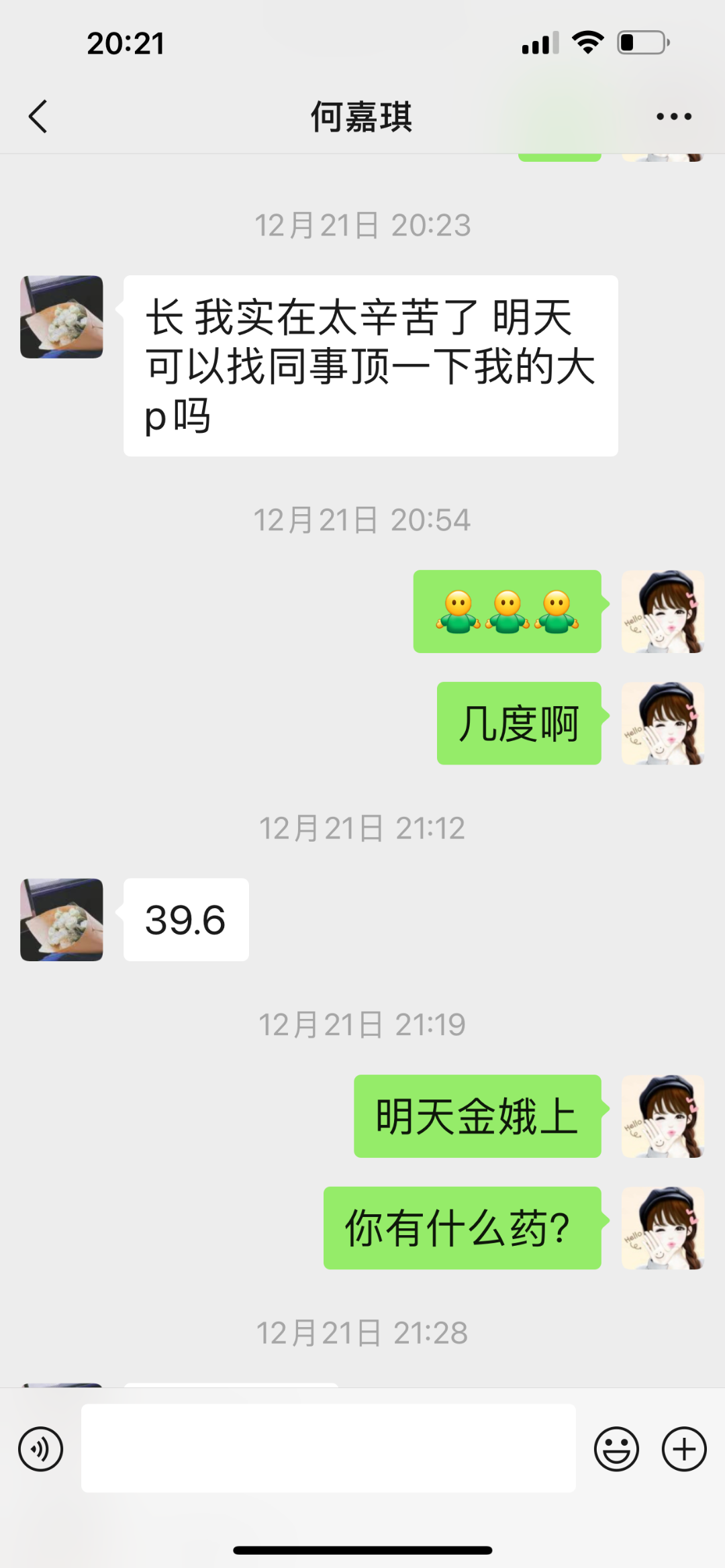The image size is (725, 1568).
Task: Tap the 20:21 clock in status bar
Action: 125,43
